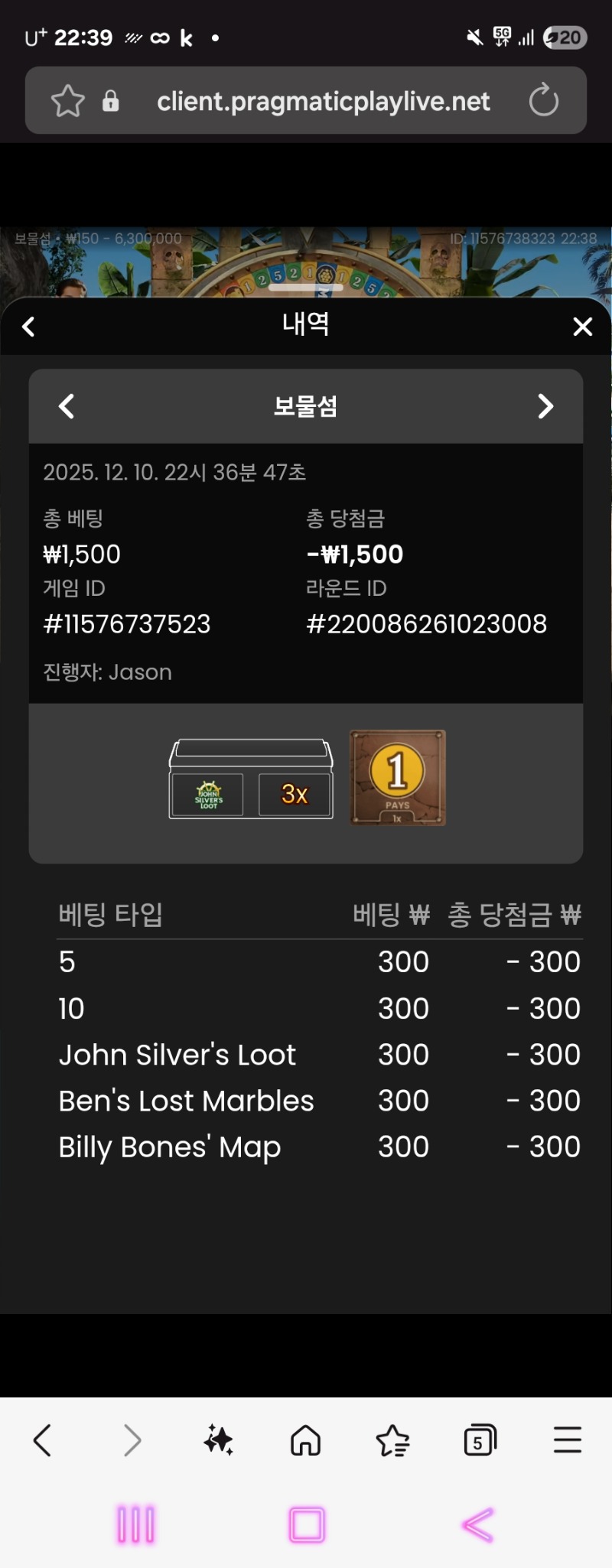
Task: Go to the previous game round with the left chevron
Action: coord(66,406)
